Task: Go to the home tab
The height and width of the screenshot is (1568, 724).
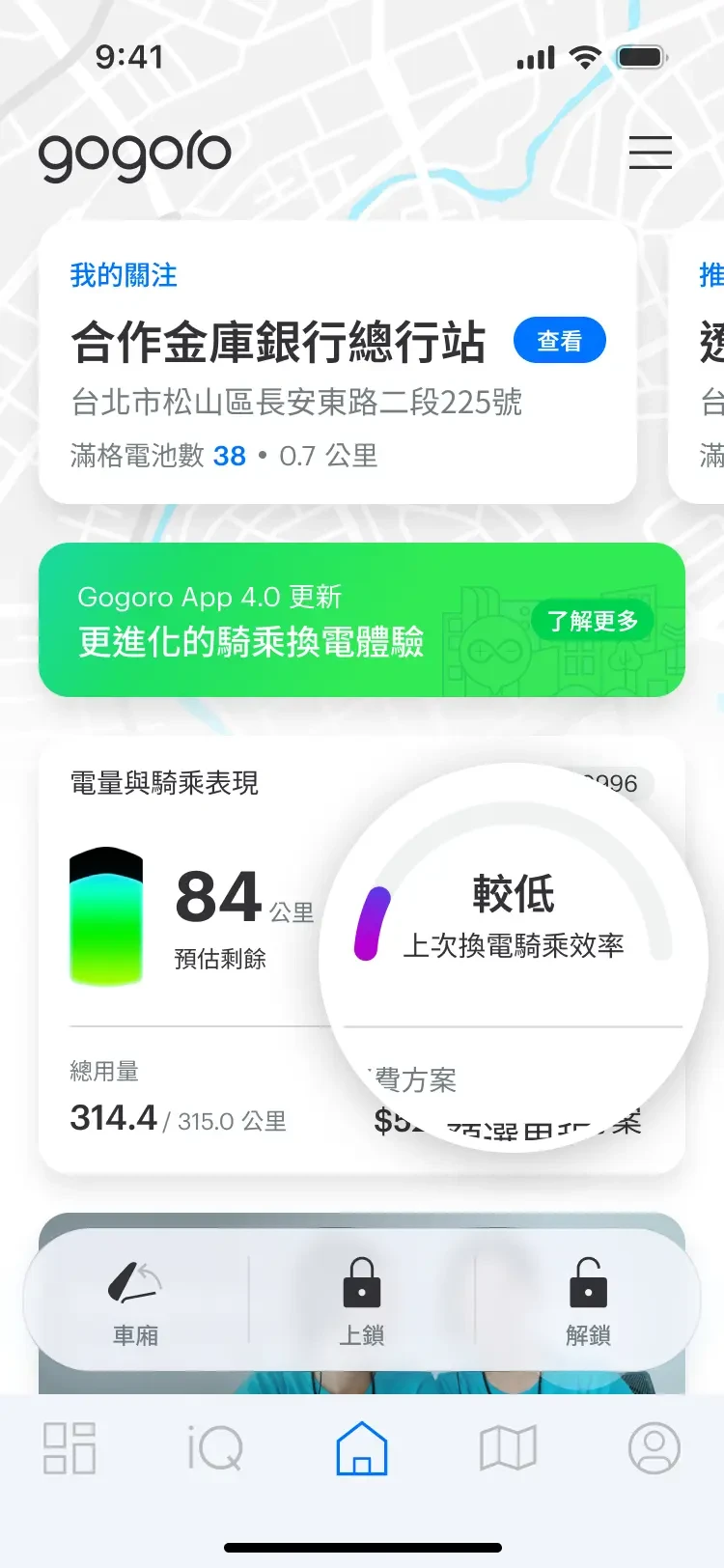Action: pyautogui.click(x=362, y=1448)
